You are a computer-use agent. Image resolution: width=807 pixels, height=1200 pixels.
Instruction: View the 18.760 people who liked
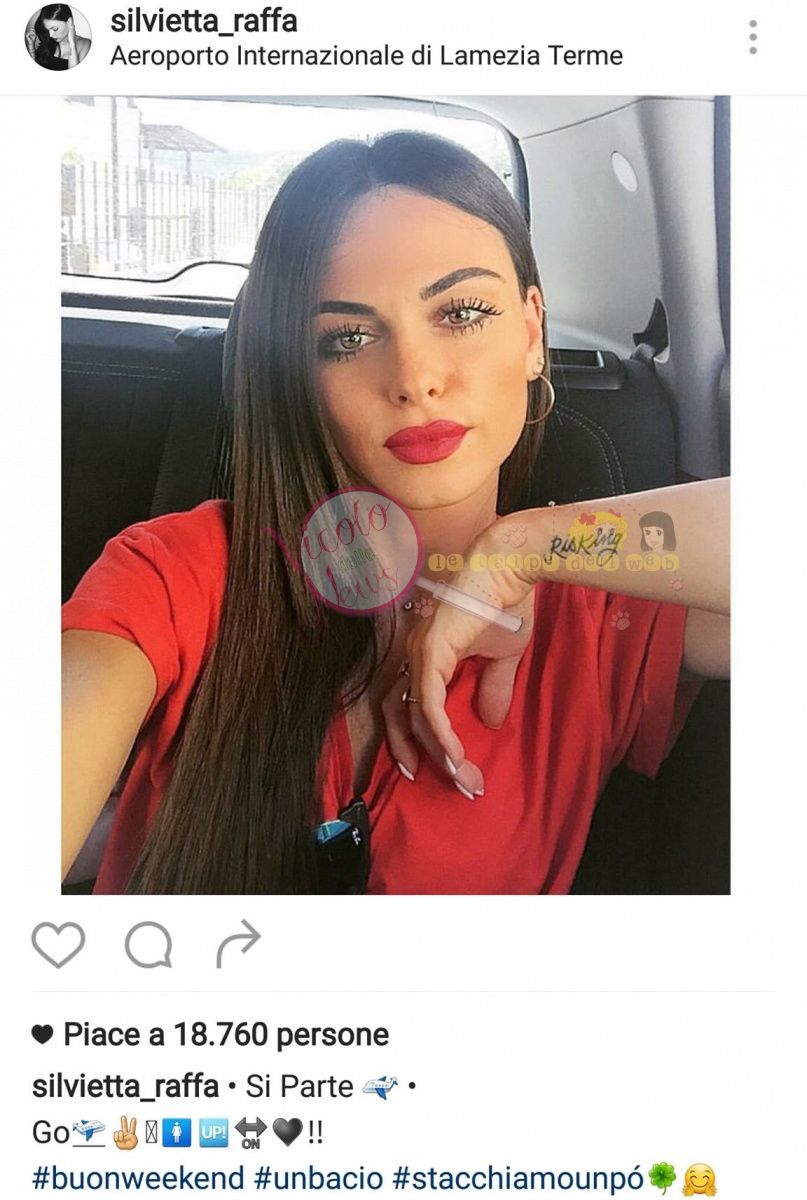[x=225, y=1034]
